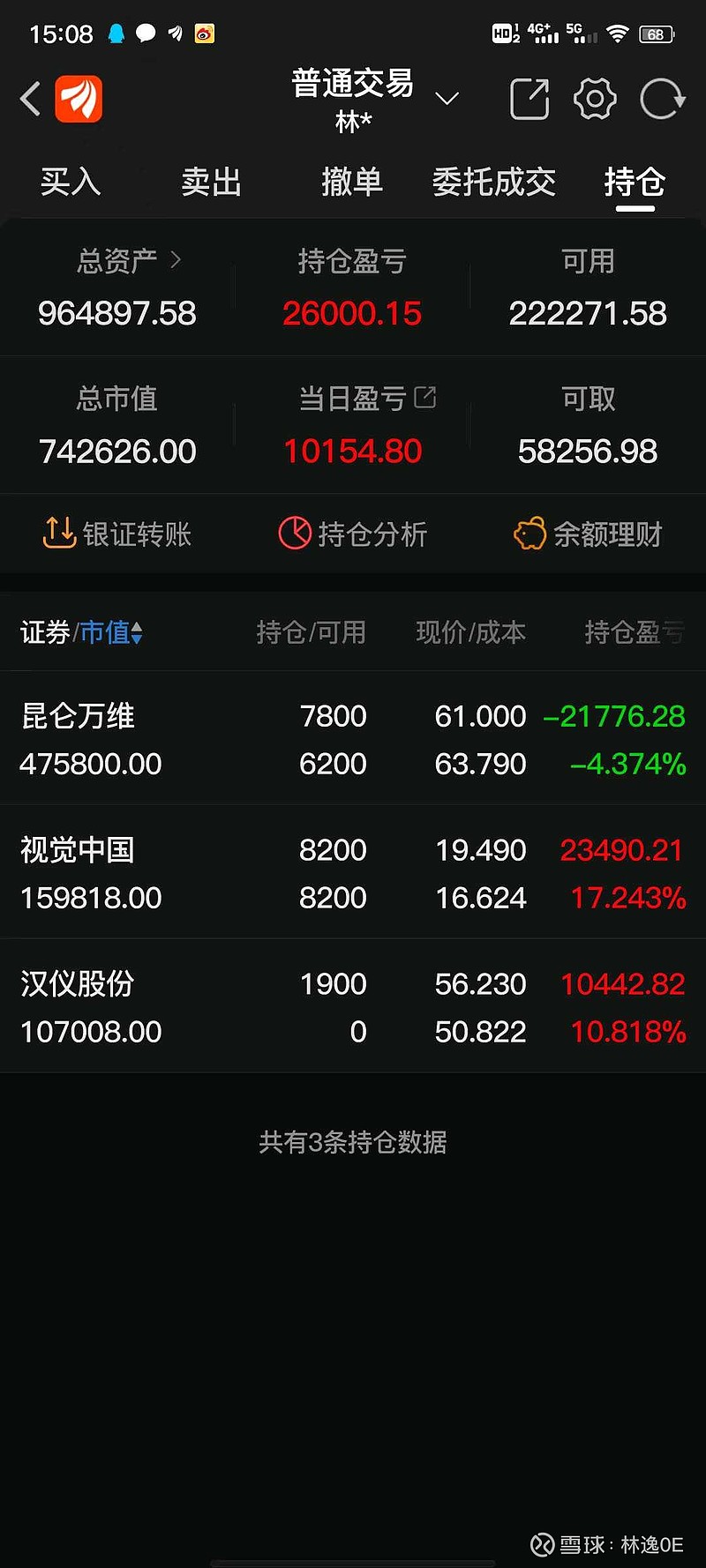The width and height of the screenshot is (706, 1568).
Task: Refresh holdings with the reload icon
Action: tap(662, 98)
